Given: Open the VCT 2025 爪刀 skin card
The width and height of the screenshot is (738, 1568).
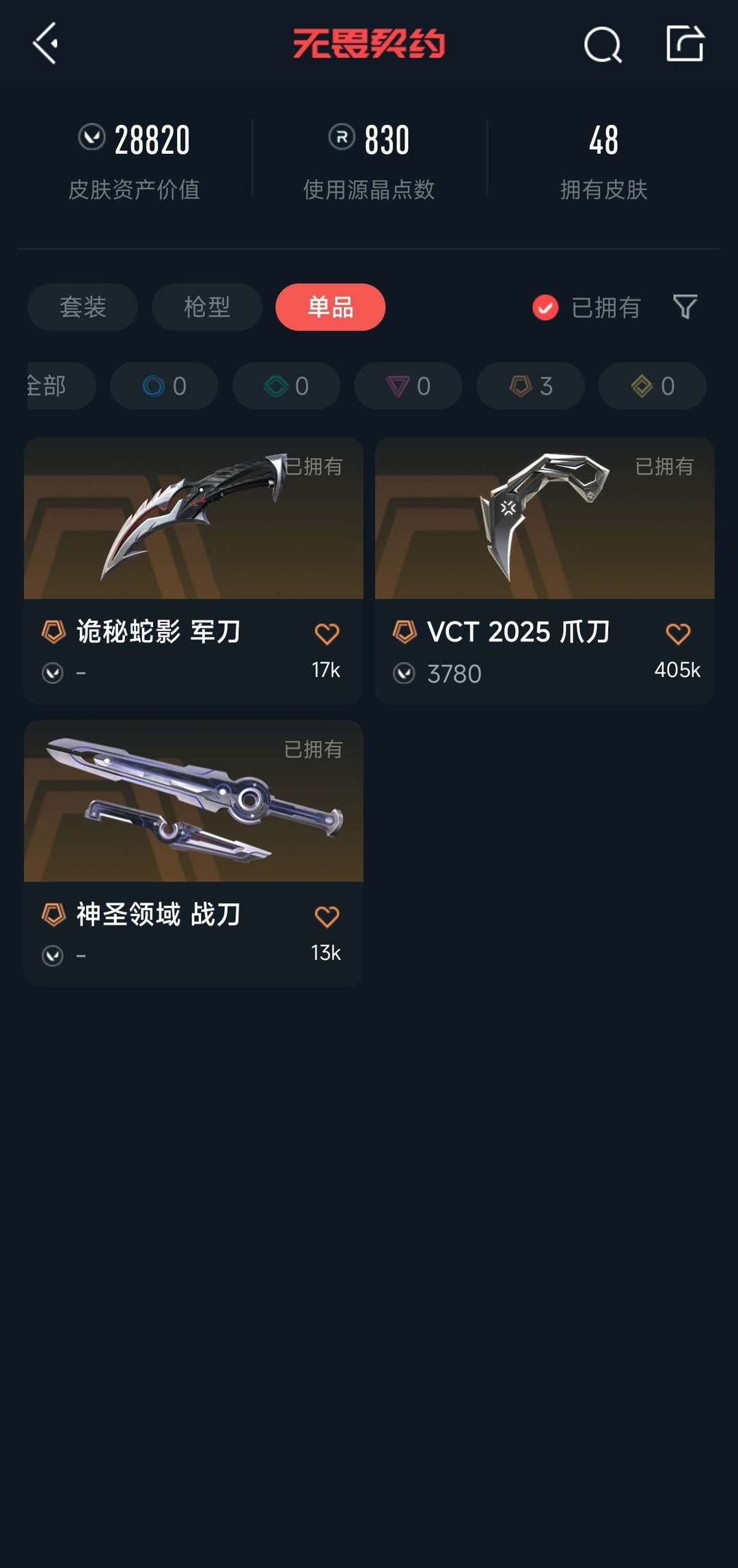Looking at the screenshot, I should pyautogui.click(x=545, y=570).
